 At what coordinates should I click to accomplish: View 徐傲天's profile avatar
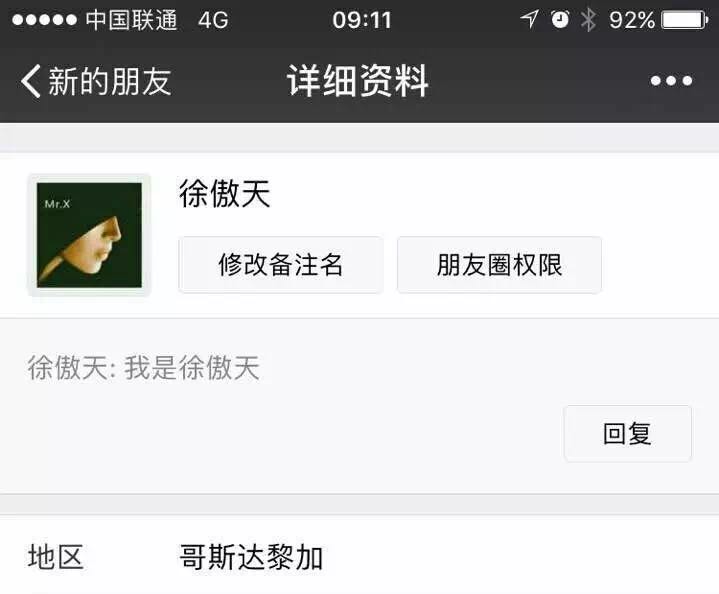click(89, 235)
